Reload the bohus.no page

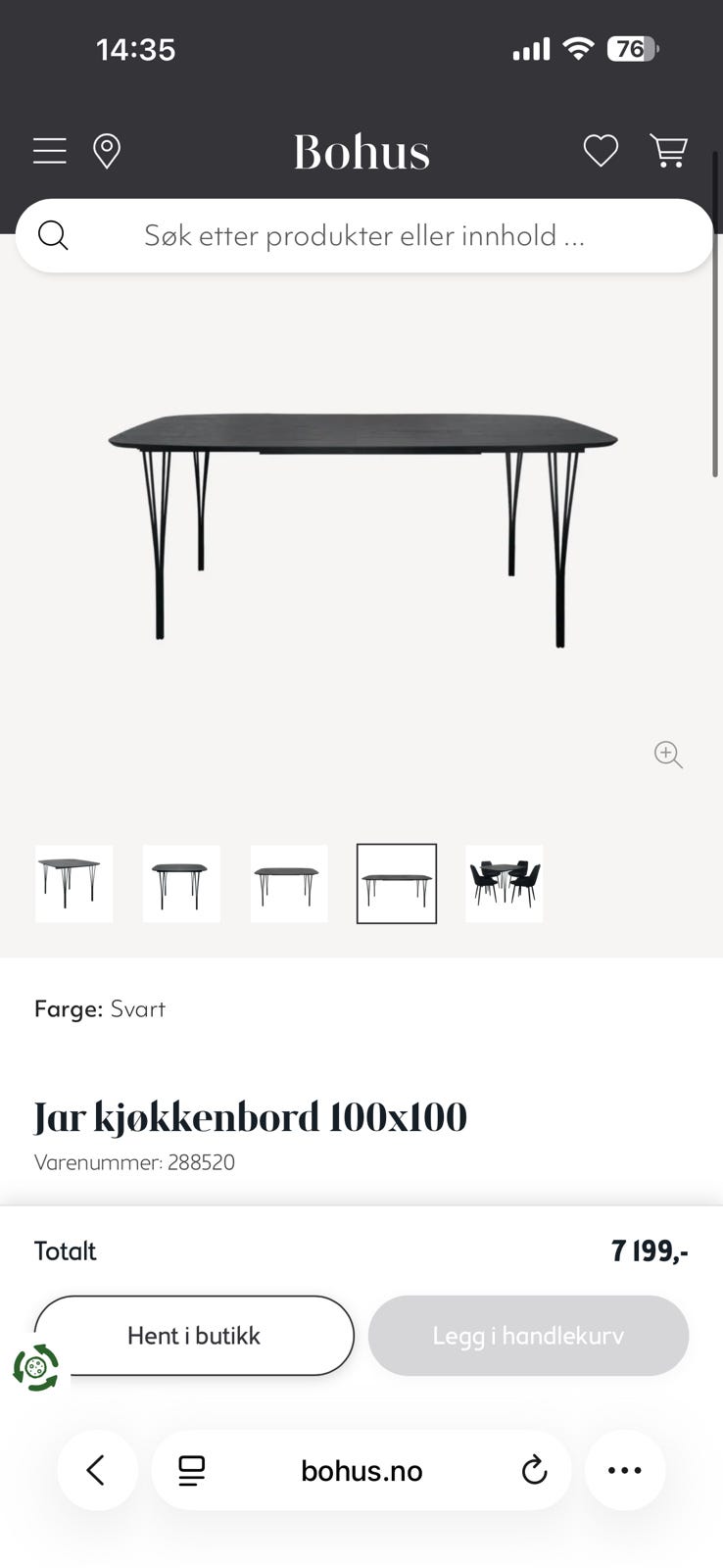coord(534,1470)
